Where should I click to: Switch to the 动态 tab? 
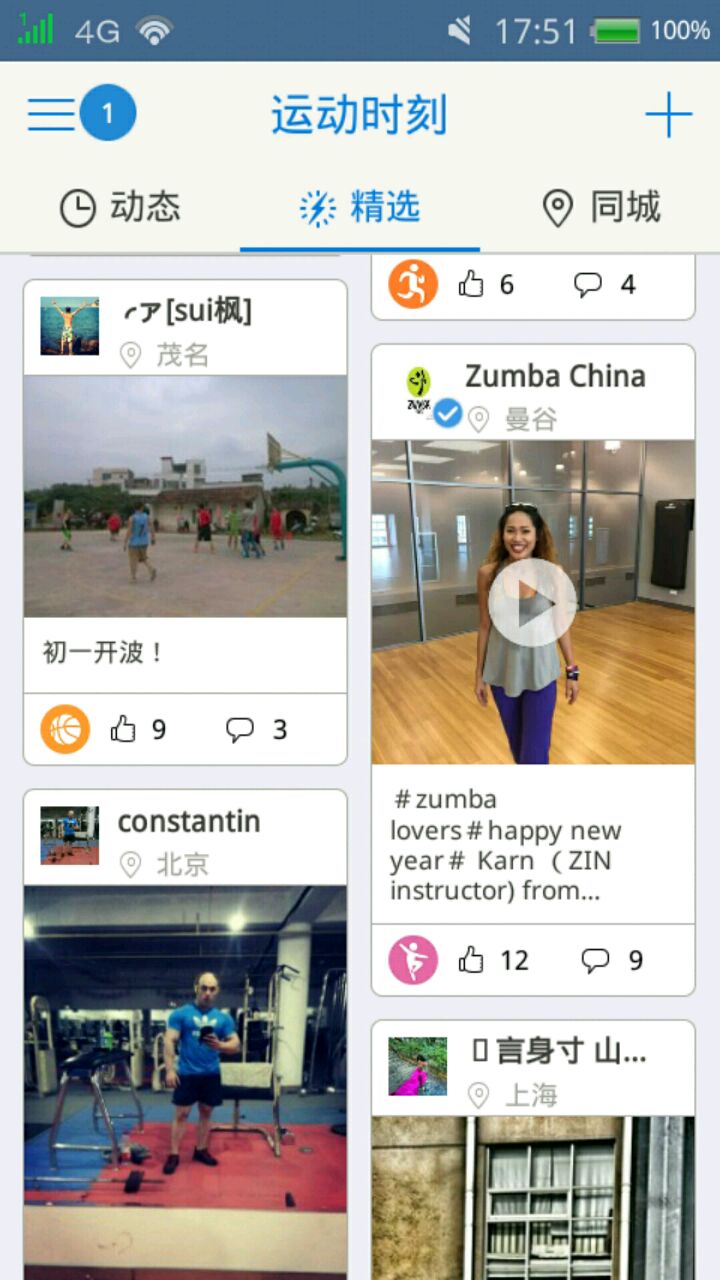click(120, 208)
